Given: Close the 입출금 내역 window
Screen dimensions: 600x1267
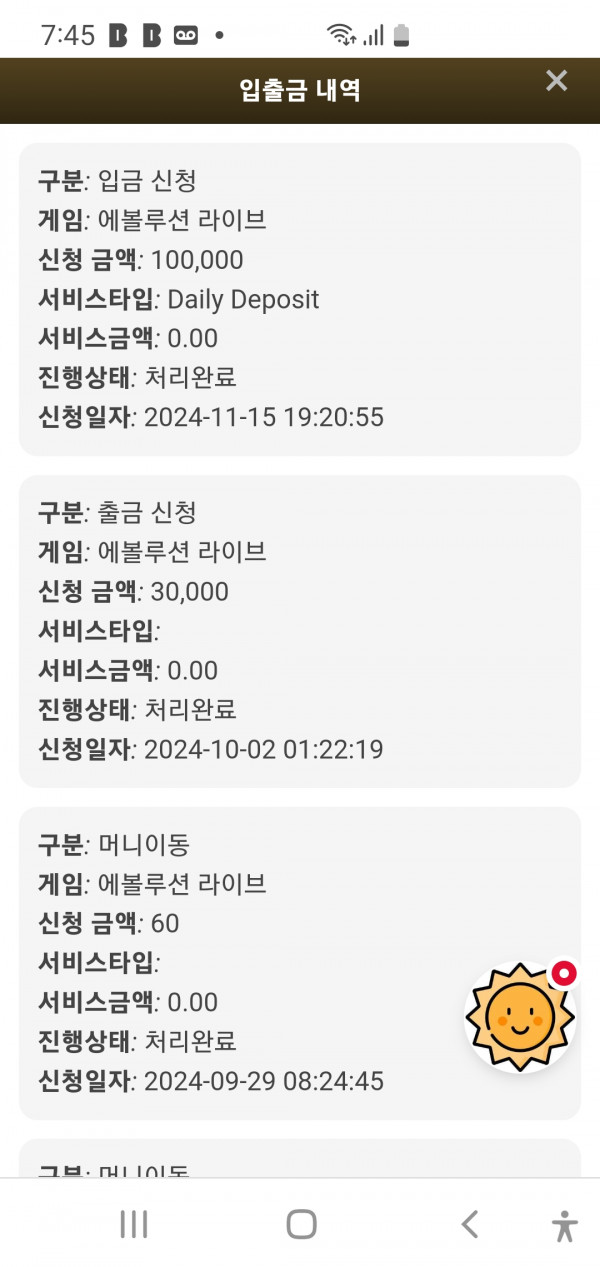Looking at the screenshot, I should click(x=556, y=81).
